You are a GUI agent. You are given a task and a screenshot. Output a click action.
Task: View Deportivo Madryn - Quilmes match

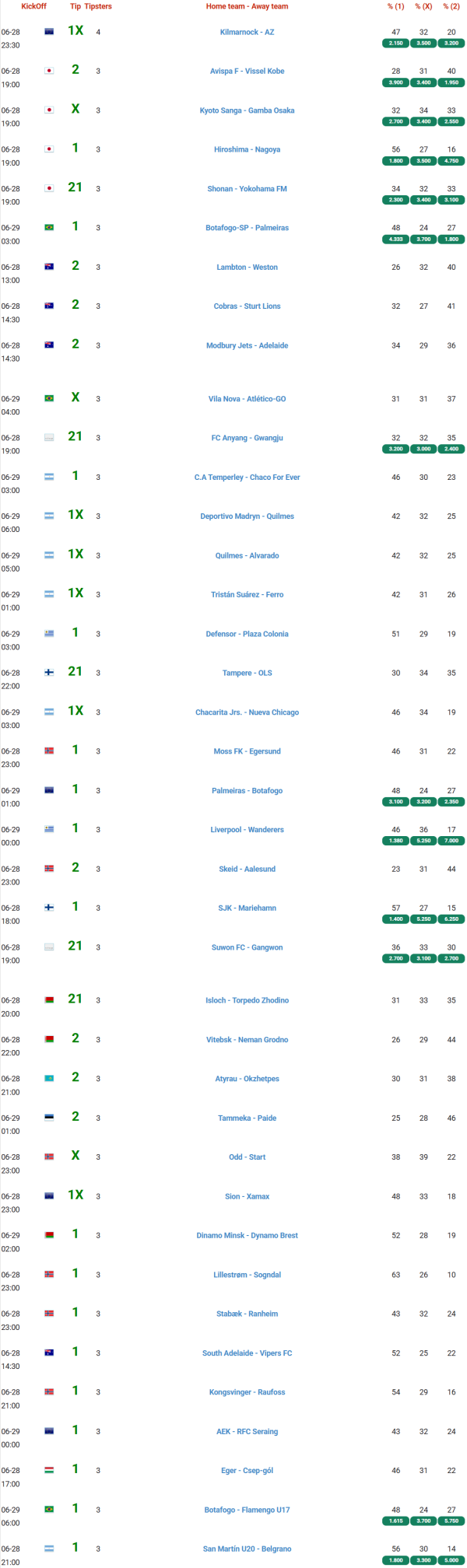point(247,516)
